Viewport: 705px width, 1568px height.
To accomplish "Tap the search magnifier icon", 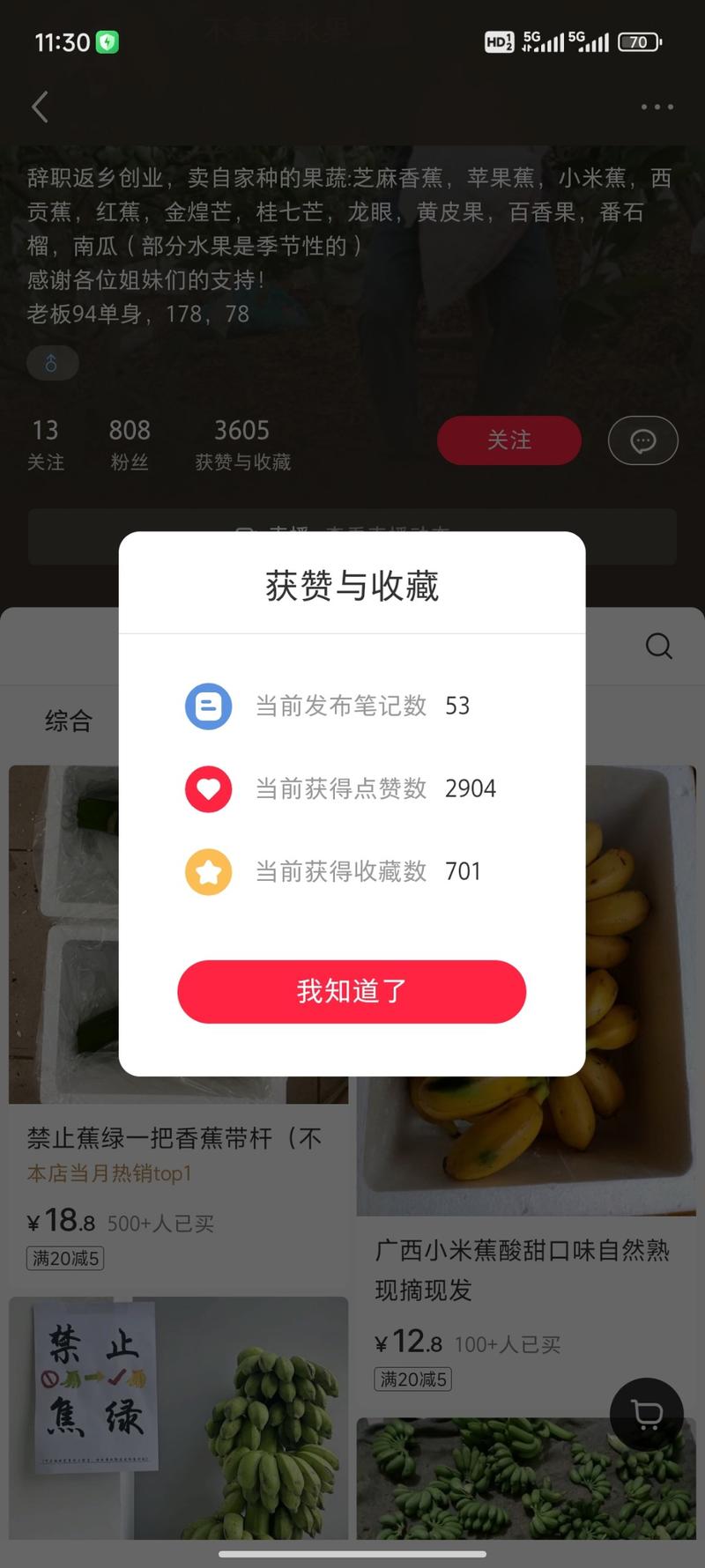I will (658, 646).
